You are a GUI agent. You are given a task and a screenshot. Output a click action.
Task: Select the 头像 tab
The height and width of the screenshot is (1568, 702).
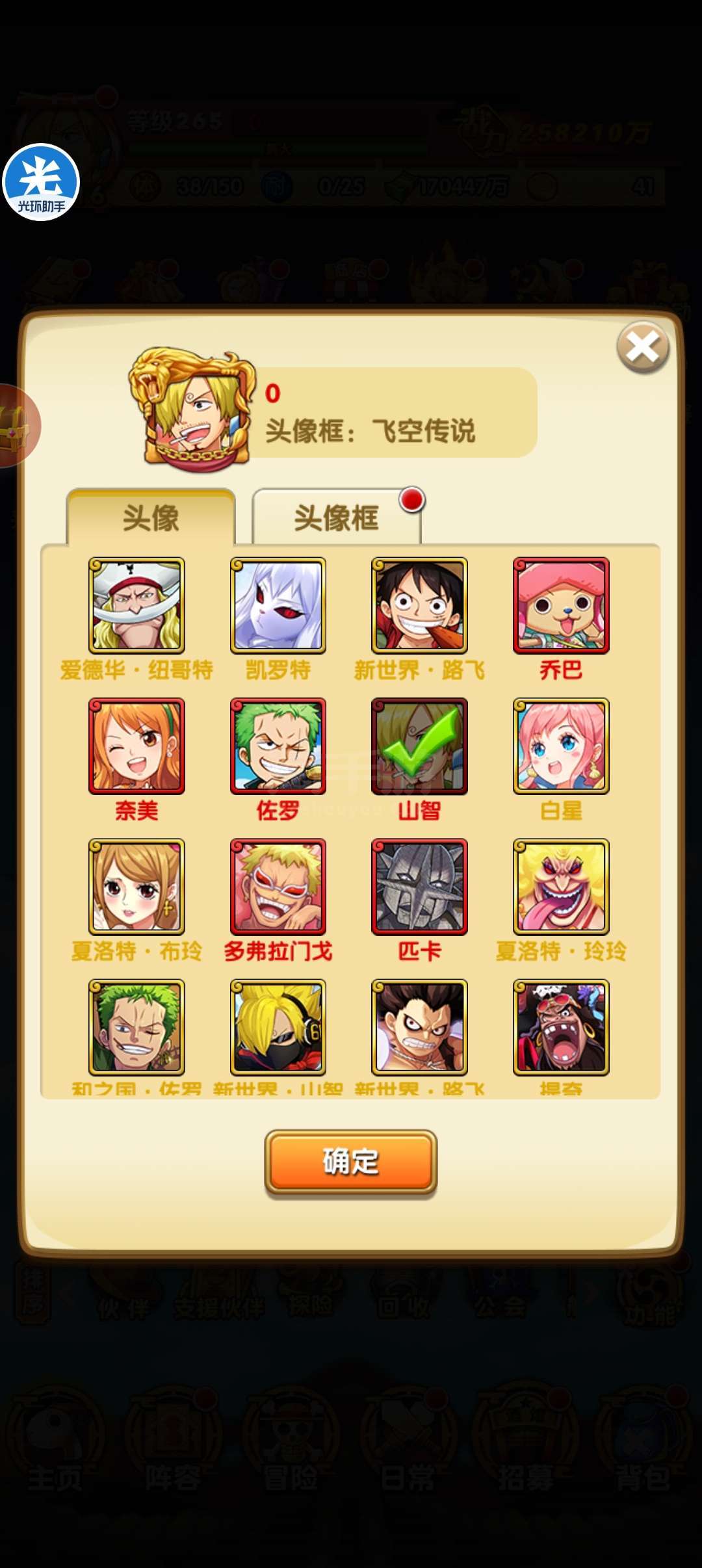151,518
